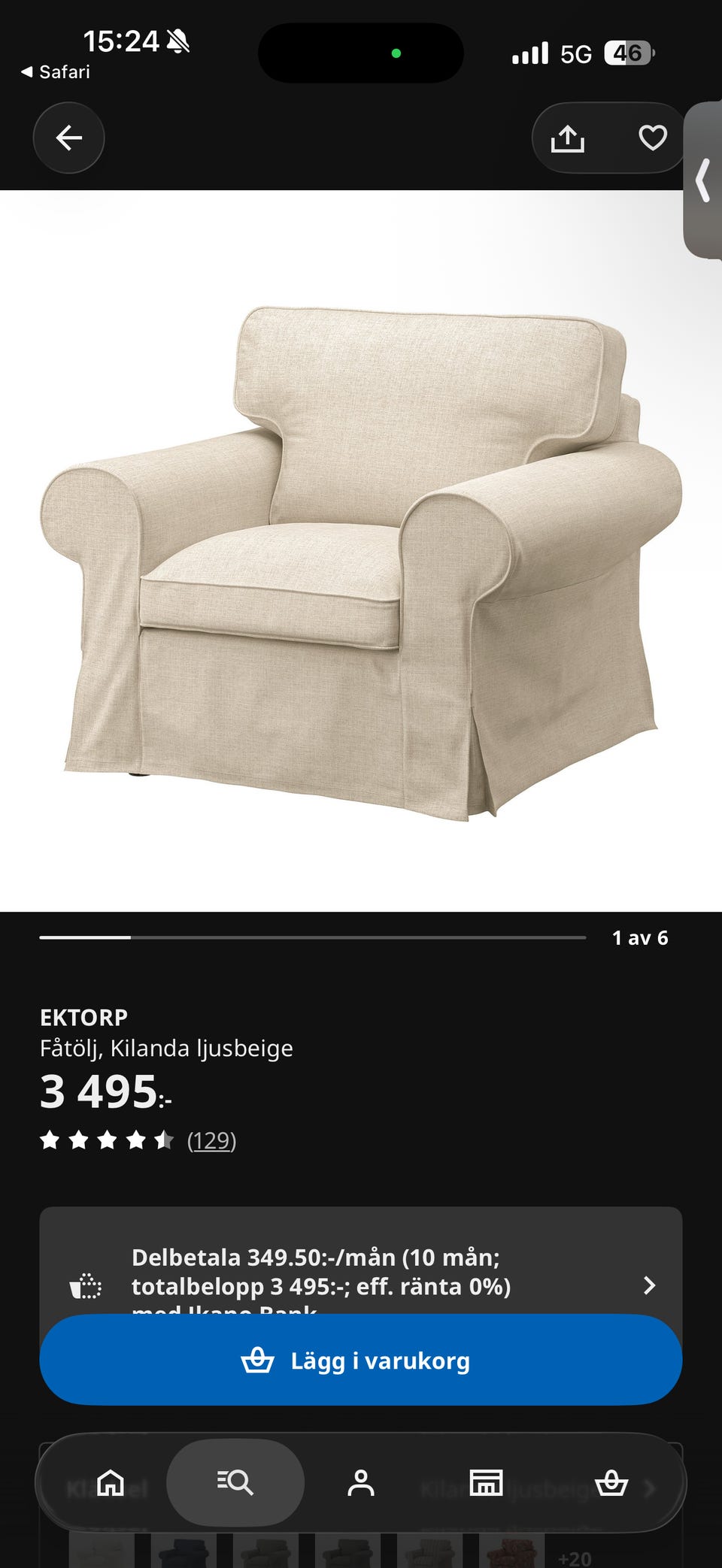Open the search tab
722x1568 pixels.
click(x=235, y=1482)
